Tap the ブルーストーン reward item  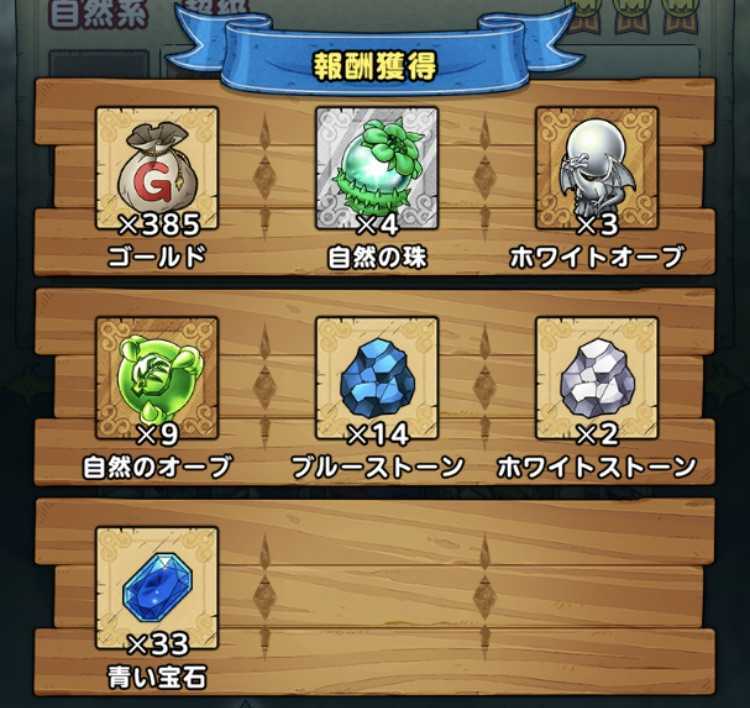tap(377, 380)
